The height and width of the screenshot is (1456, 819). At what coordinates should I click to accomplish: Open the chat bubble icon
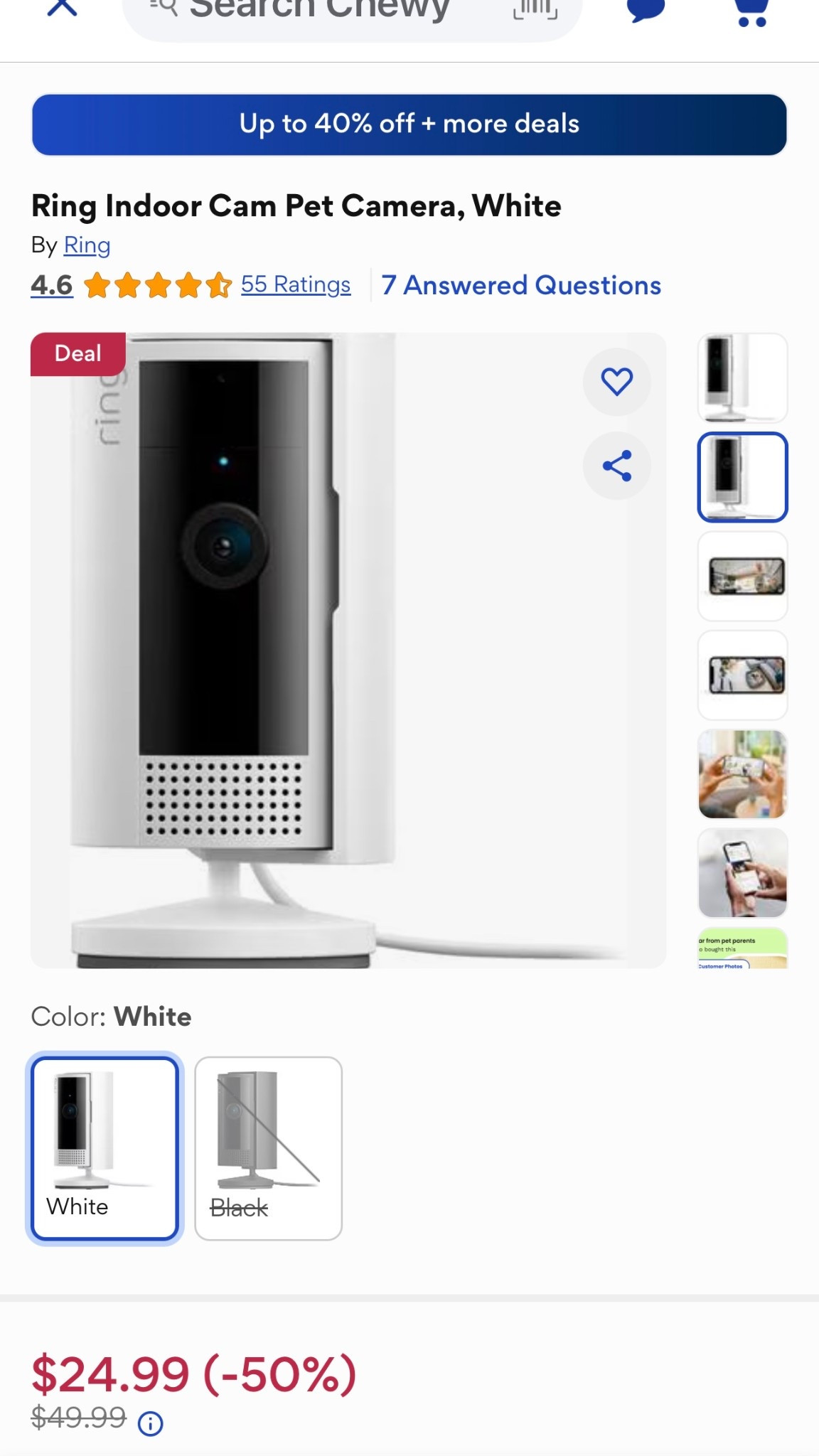point(646,10)
